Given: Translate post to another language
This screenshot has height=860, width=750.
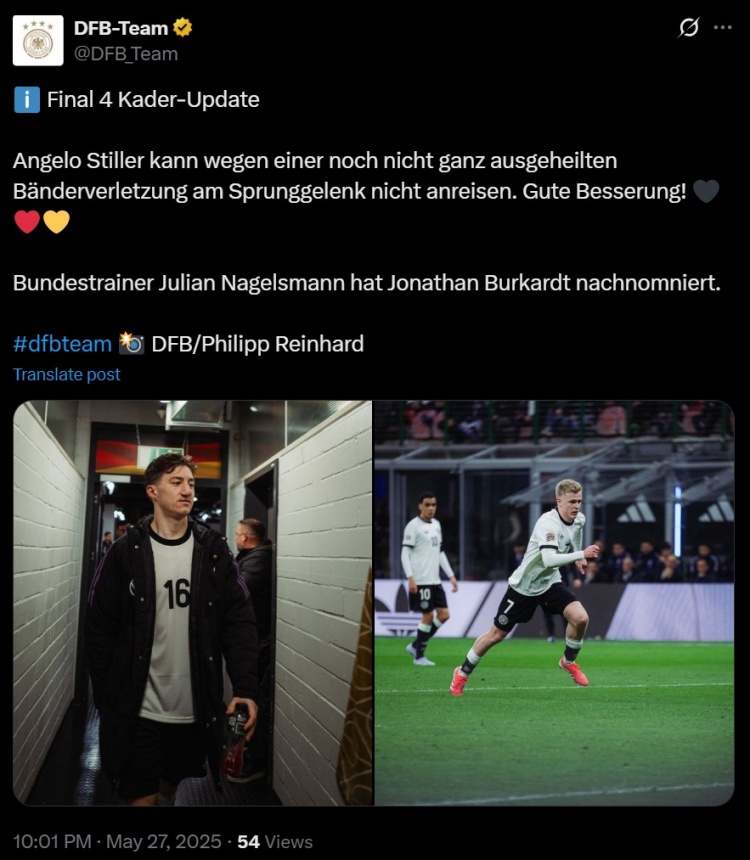Looking at the screenshot, I should [x=66, y=374].
